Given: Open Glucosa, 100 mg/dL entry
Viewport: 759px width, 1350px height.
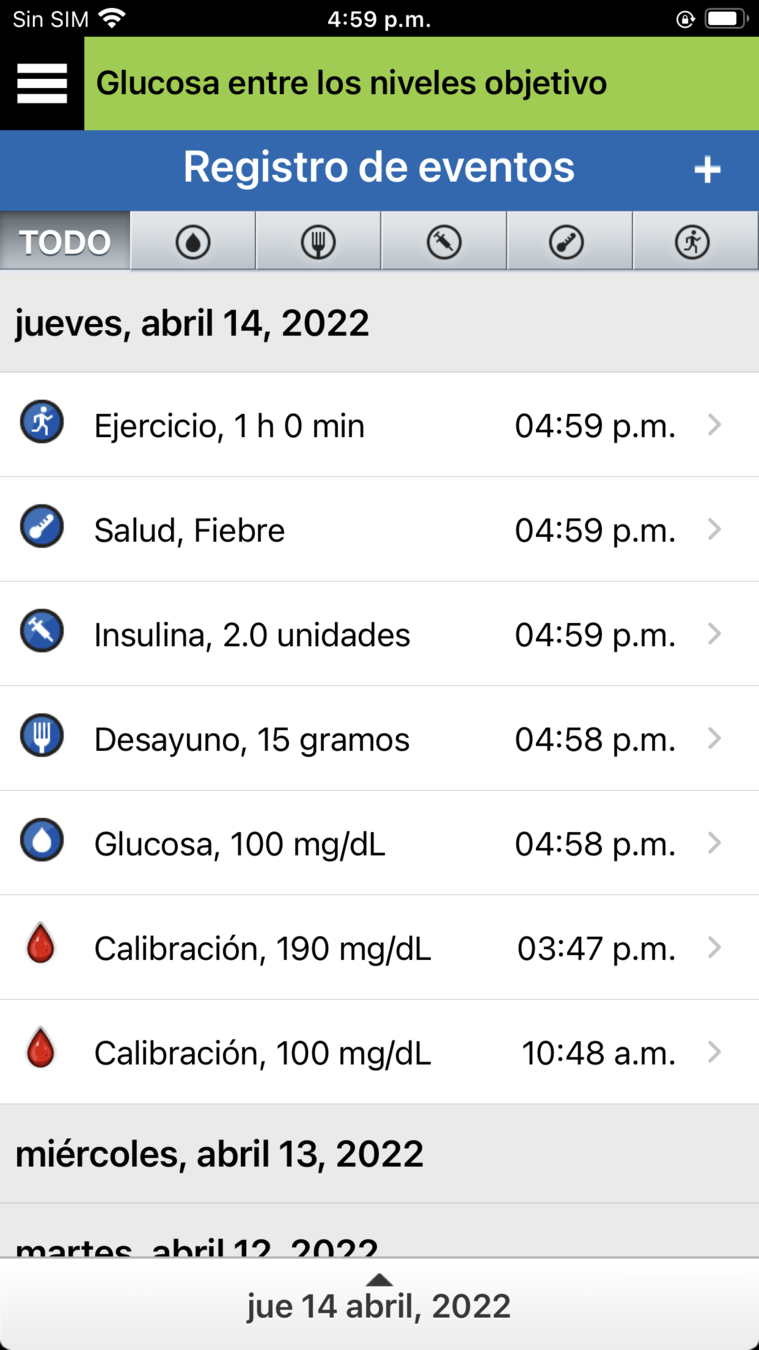Looking at the screenshot, I should tap(379, 844).
